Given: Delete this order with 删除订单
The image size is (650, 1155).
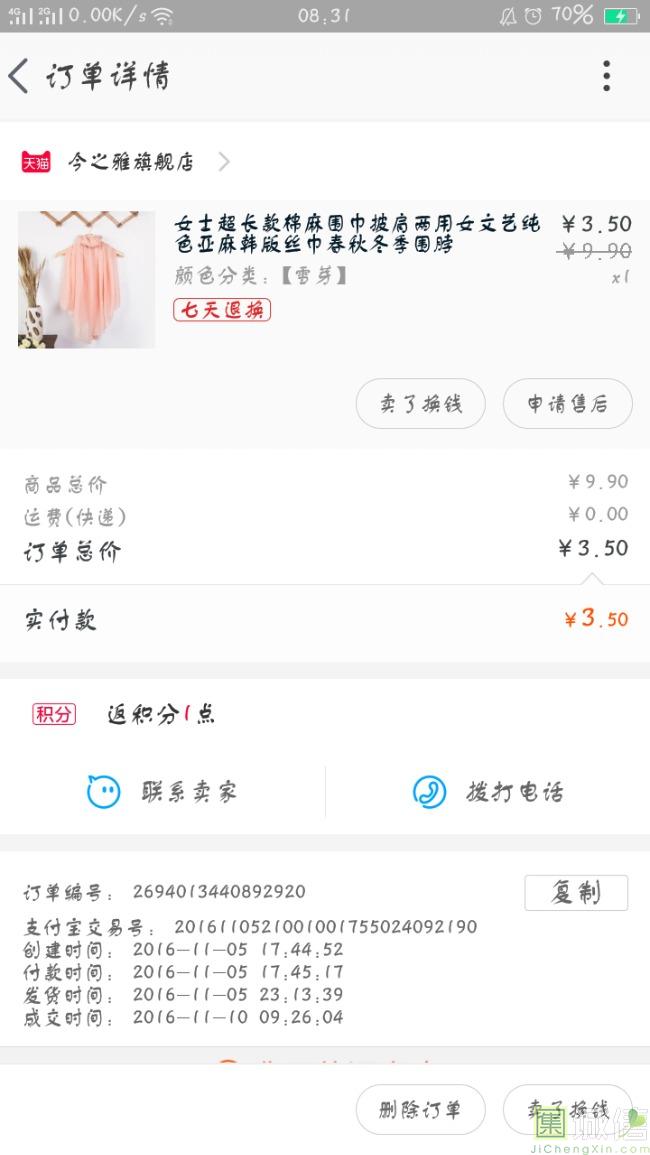Looking at the screenshot, I should (x=420, y=1109).
